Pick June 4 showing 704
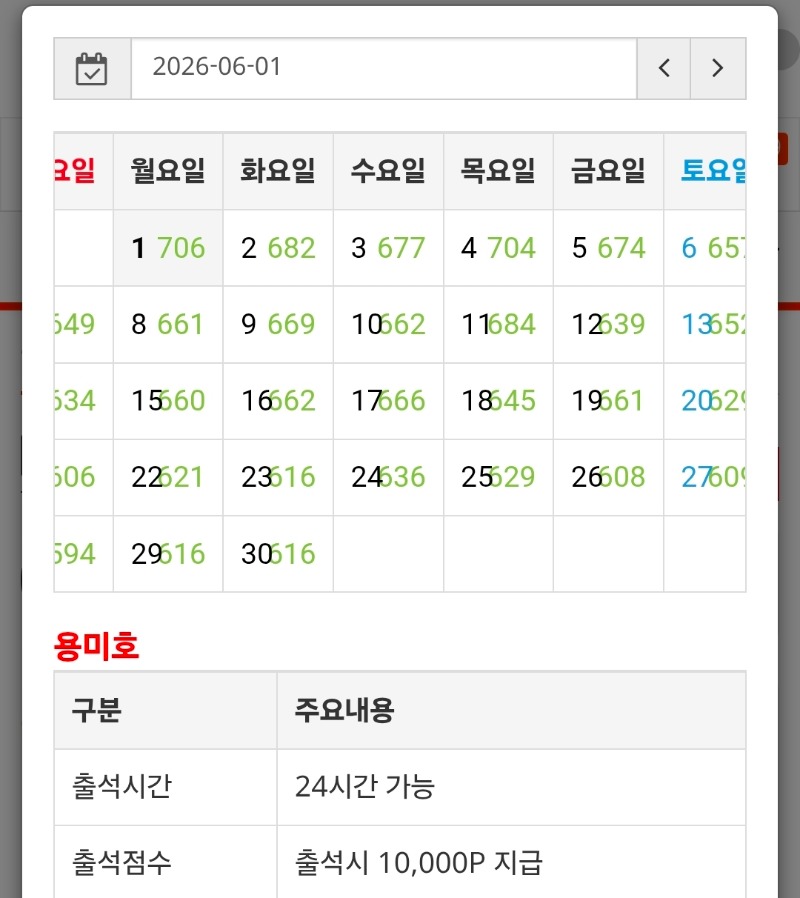800x898 pixels. [498, 248]
